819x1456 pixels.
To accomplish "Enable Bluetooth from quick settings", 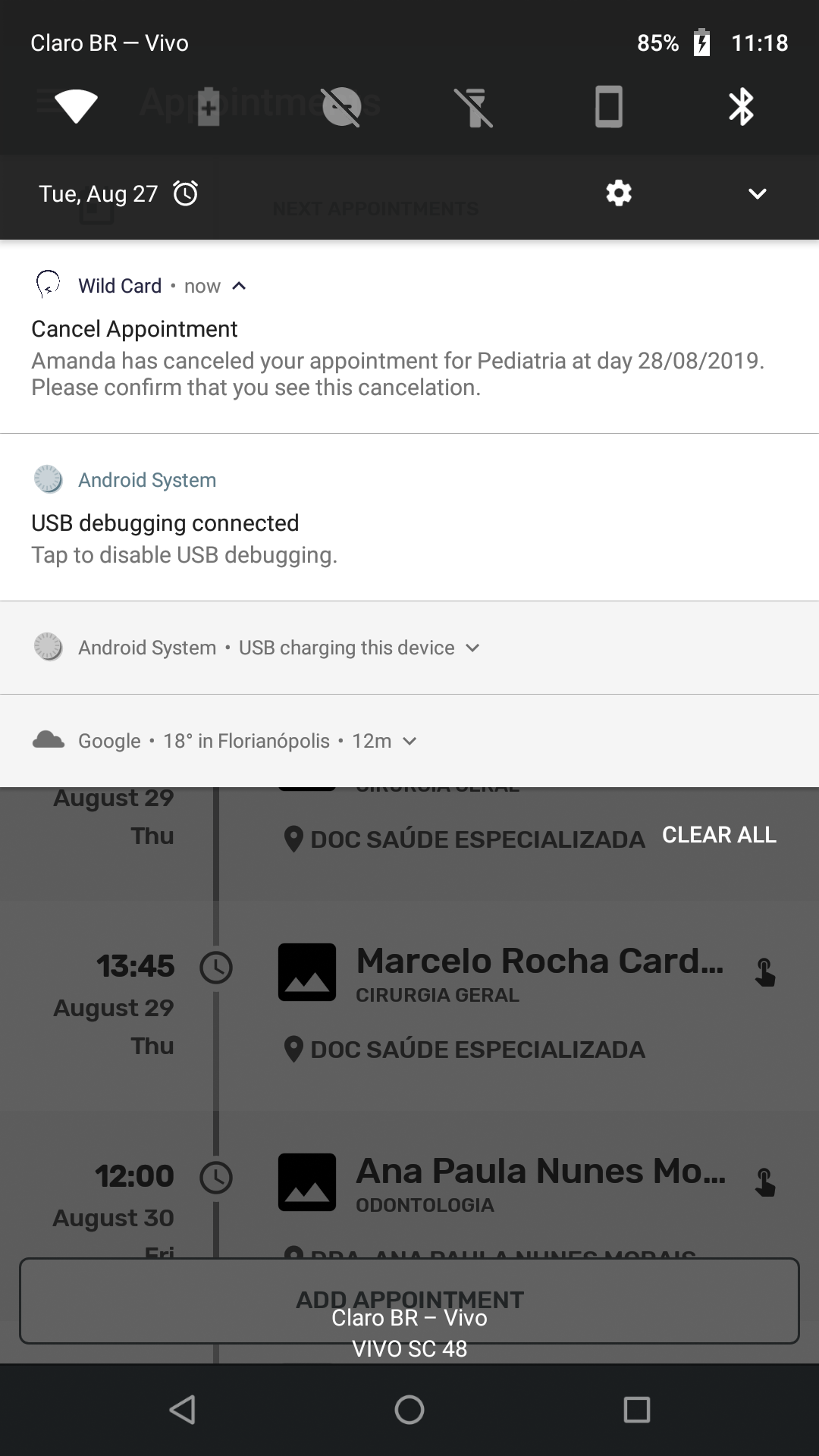I will tap(742, 106).
